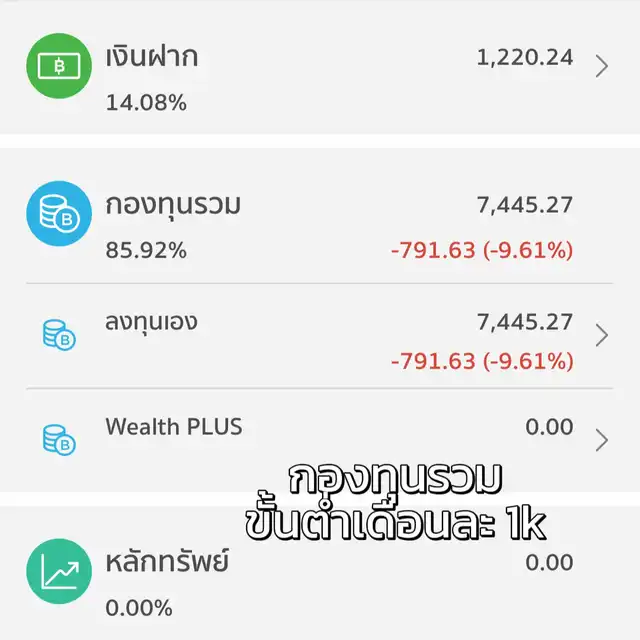Open the Wealth PLUS row
This screenshot has height=640, width=640.
[320, 438]
